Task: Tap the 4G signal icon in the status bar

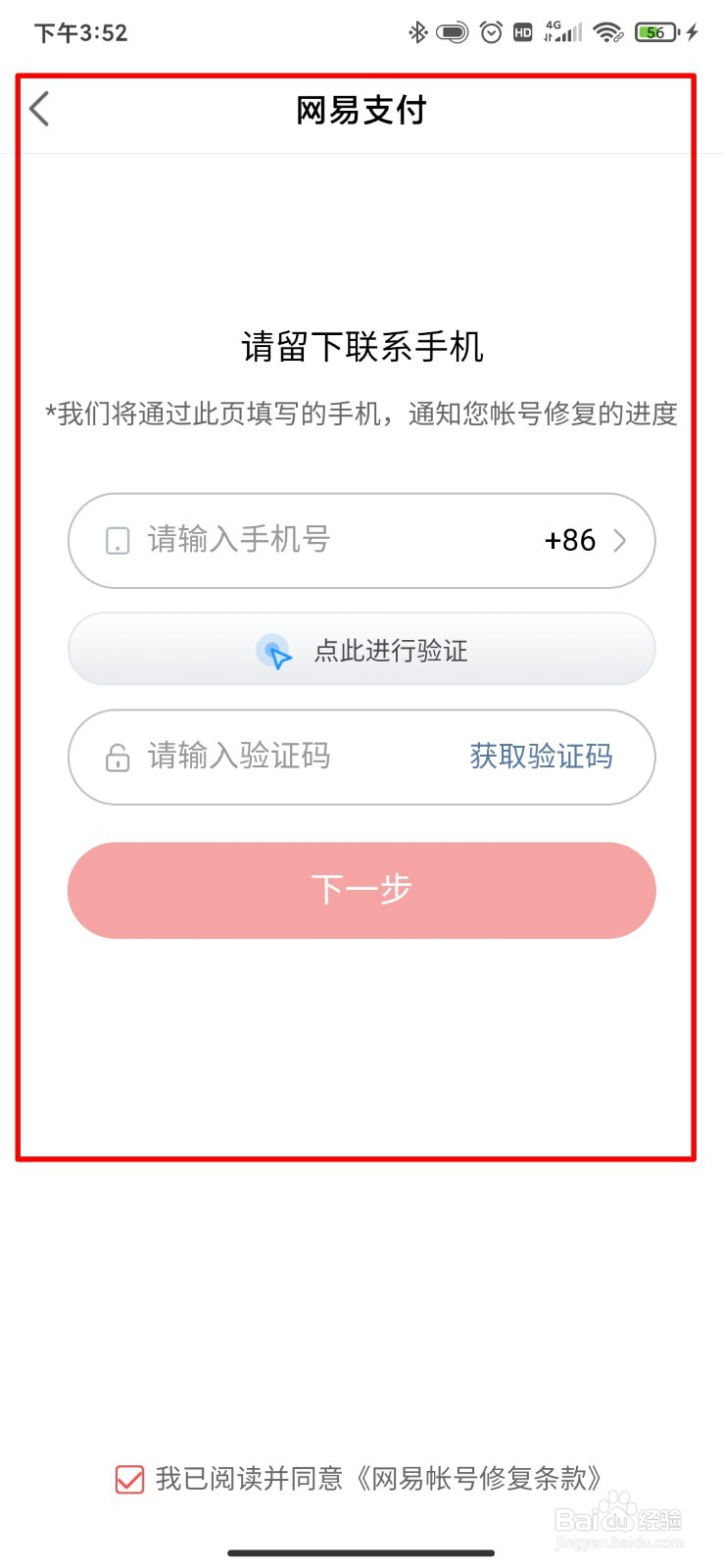Action: (x=561, y=32)
